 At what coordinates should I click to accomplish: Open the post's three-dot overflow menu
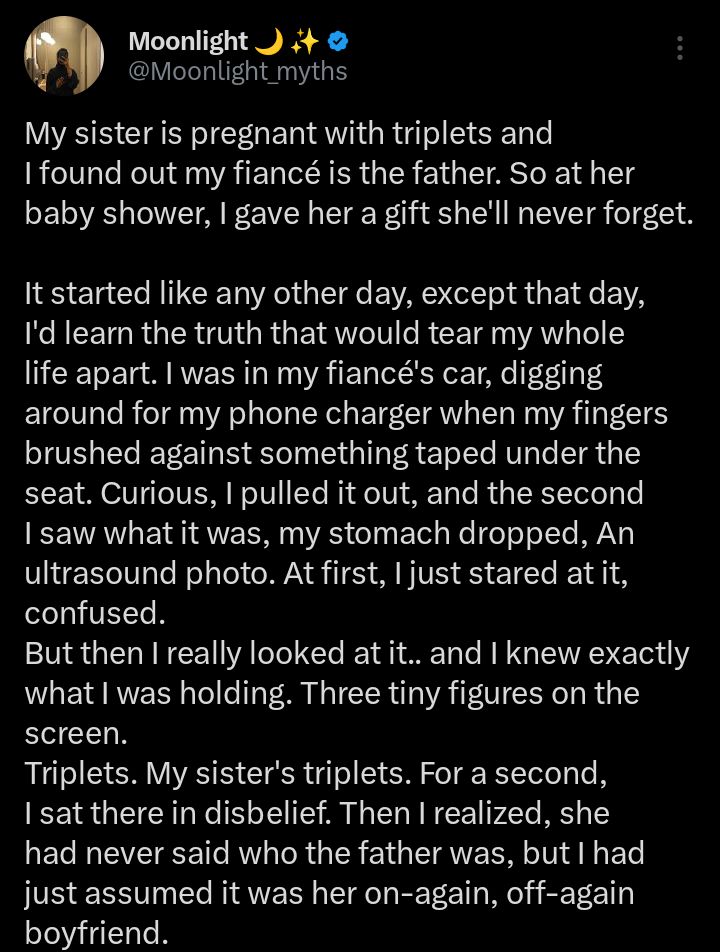(680, 48)
